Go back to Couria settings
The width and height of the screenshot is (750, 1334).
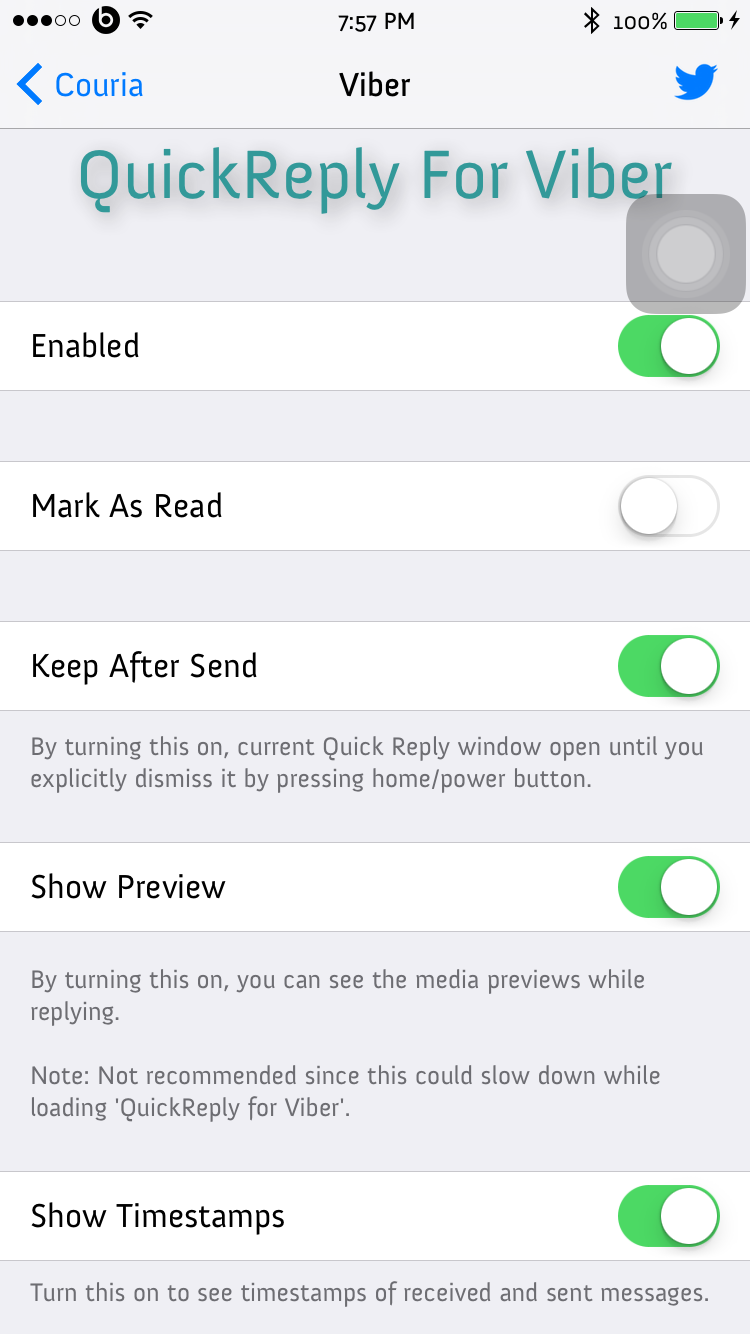pyautogui.click(x=80, y=85)
